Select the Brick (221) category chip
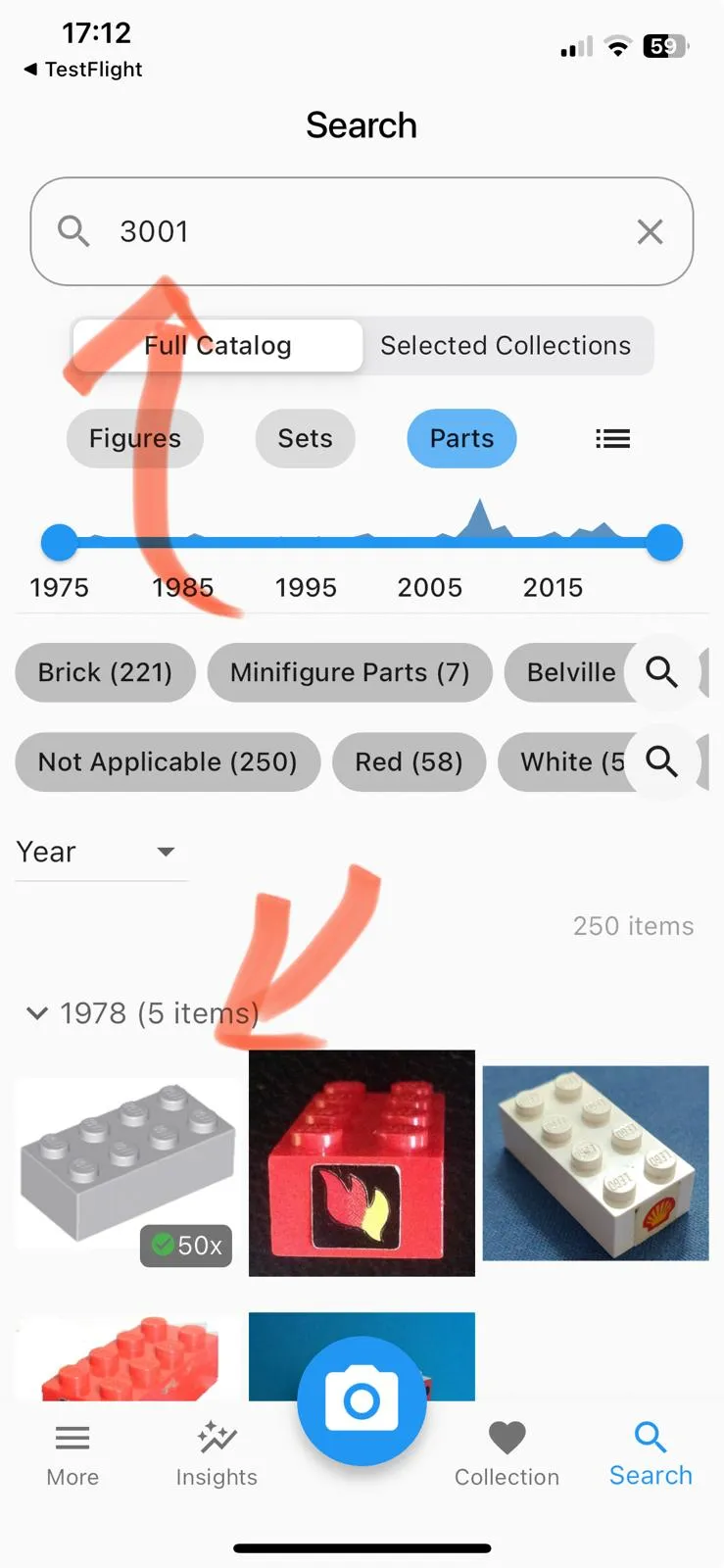The width and height of the screenshot is (724, 1568). (105, 672)
